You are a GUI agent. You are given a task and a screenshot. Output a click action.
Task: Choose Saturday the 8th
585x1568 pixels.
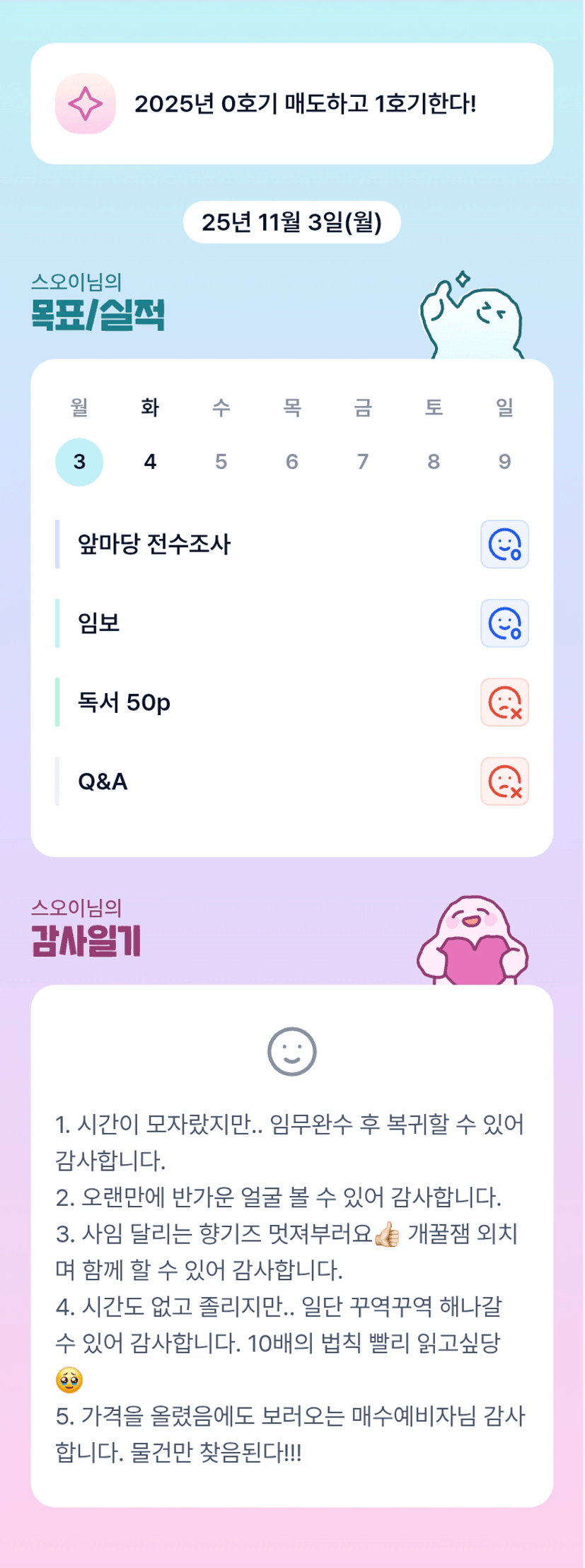434,462
